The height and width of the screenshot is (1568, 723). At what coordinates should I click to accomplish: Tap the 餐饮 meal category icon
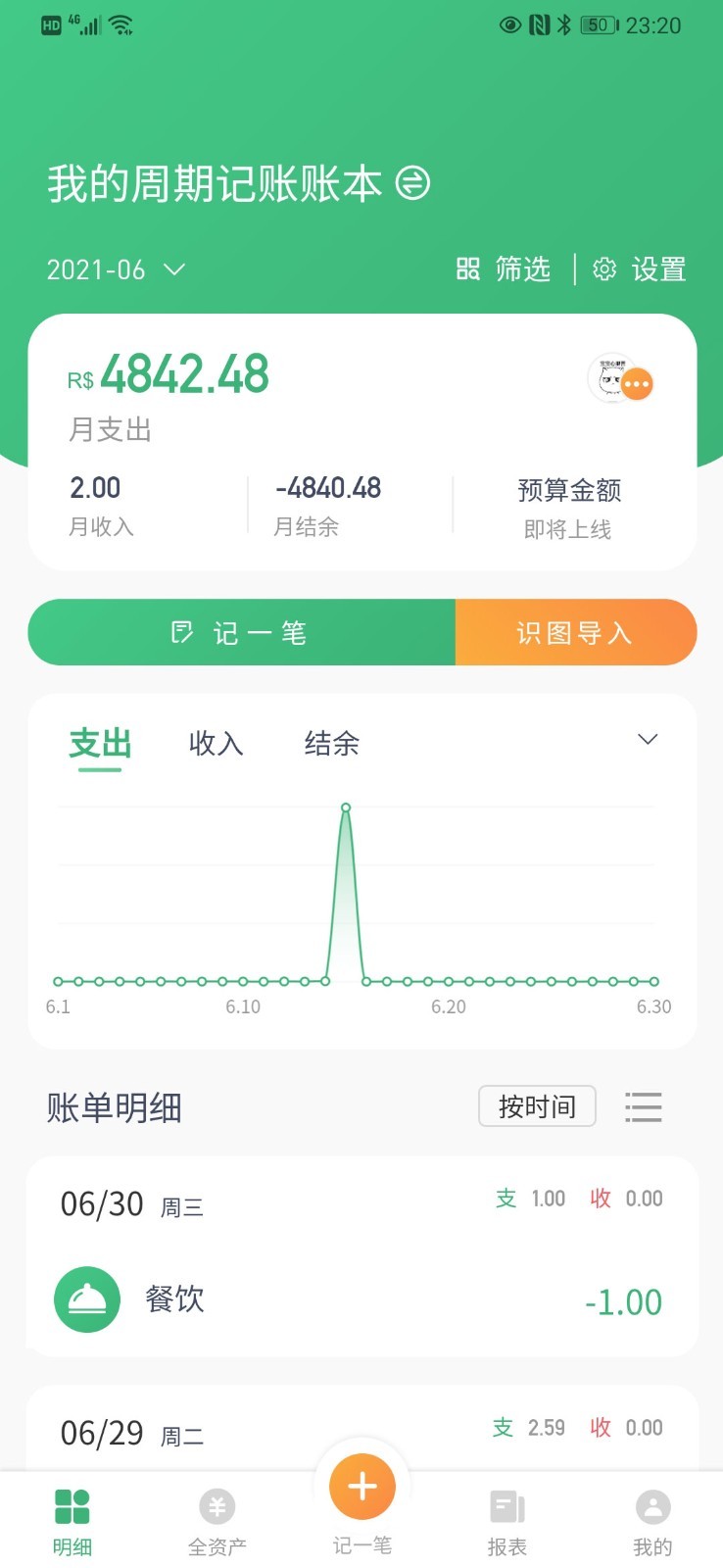tap(86, 1299)
